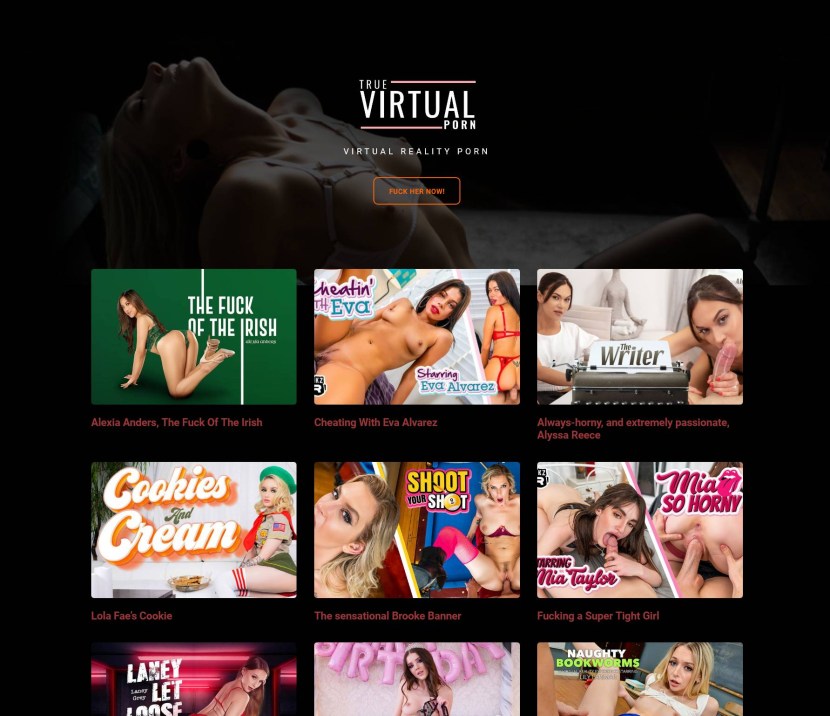Image resolution: width=830 pixels, height=716 pixels.
Task: Open the Eva Alvarez thumbnail
Action: click(x=416, y=336)
